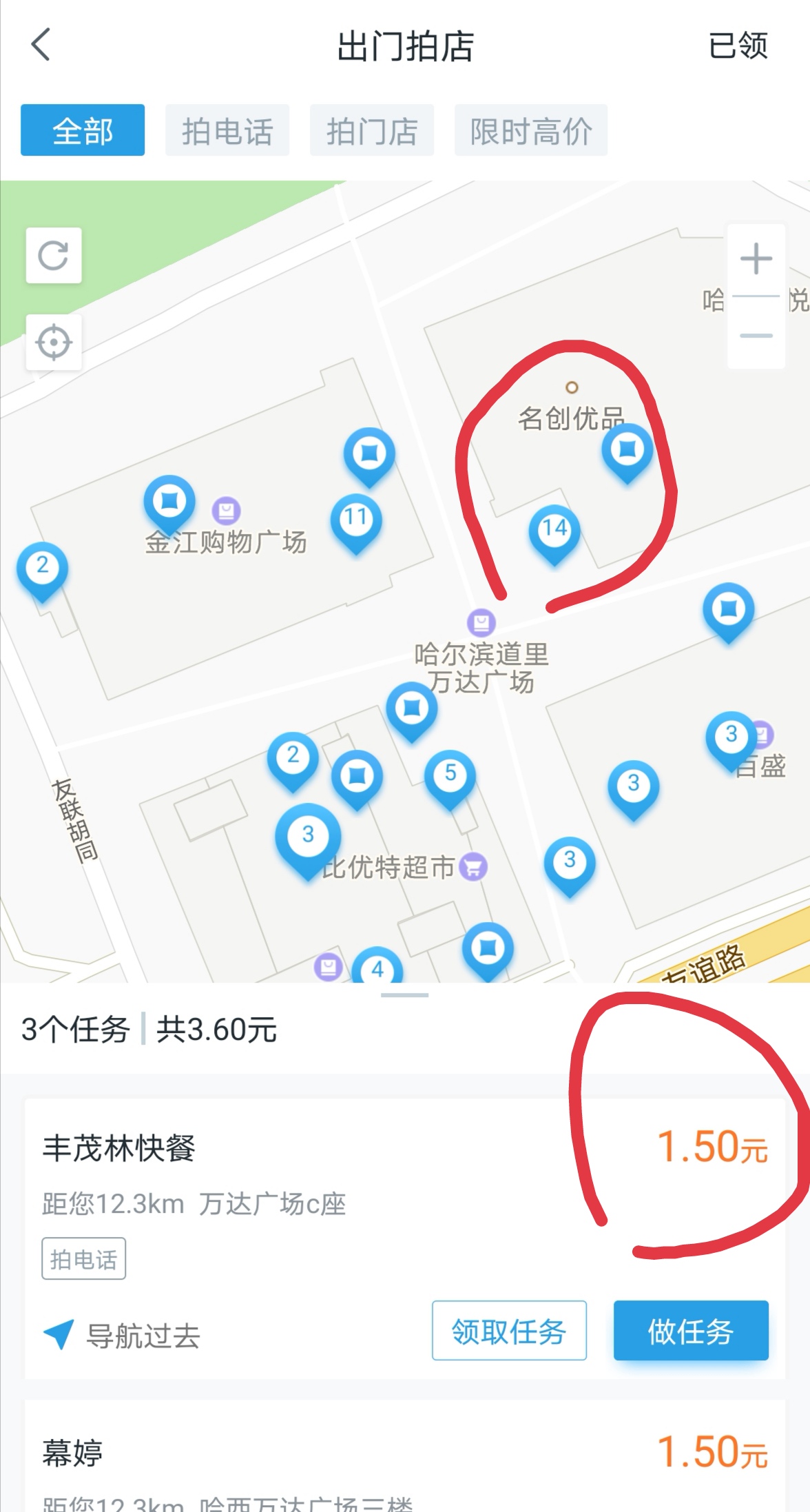Click the map refresh icon
The height and width of the screenshot is (1512, 810).
coord(54,256)
